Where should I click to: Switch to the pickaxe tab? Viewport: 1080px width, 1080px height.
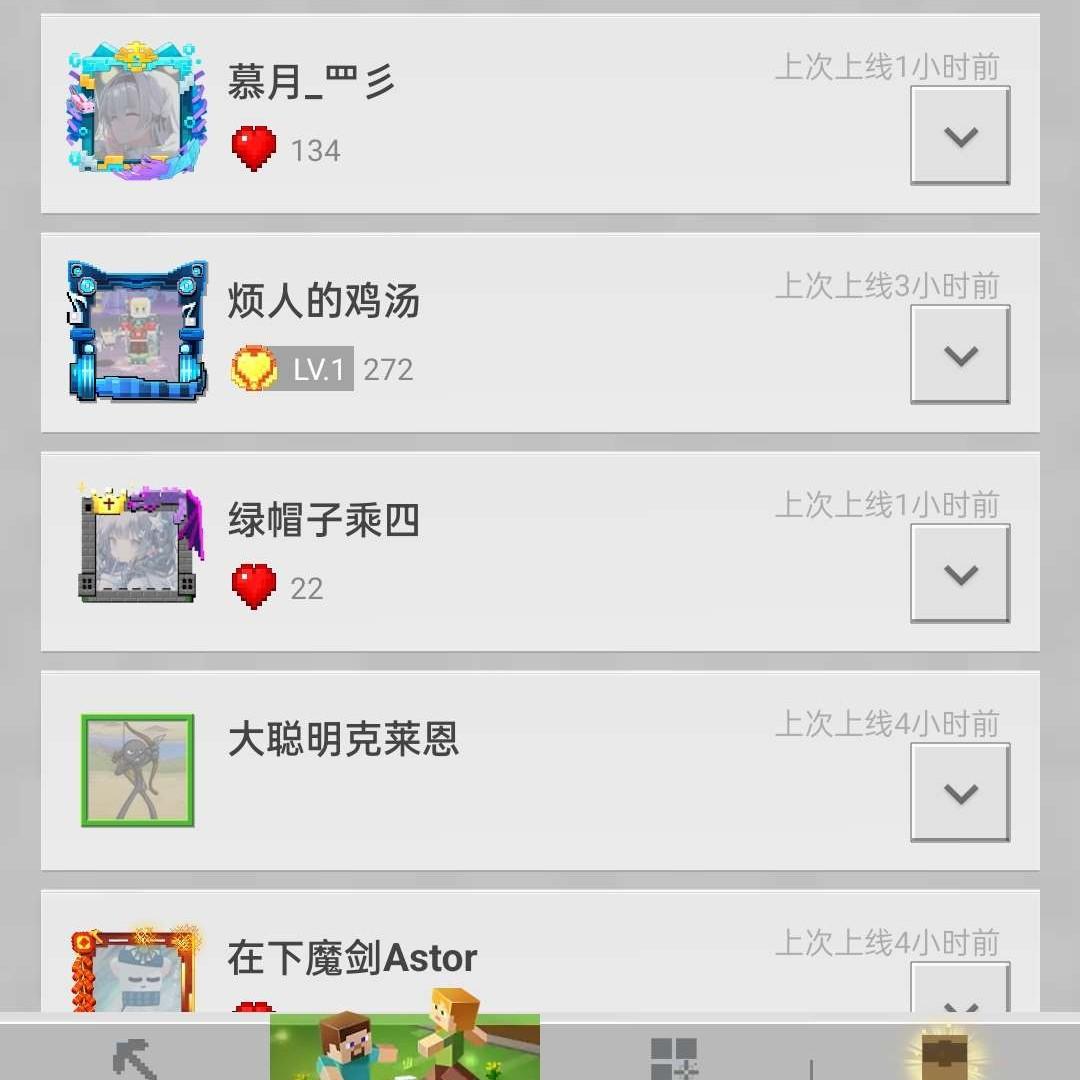coord(135,1055)
